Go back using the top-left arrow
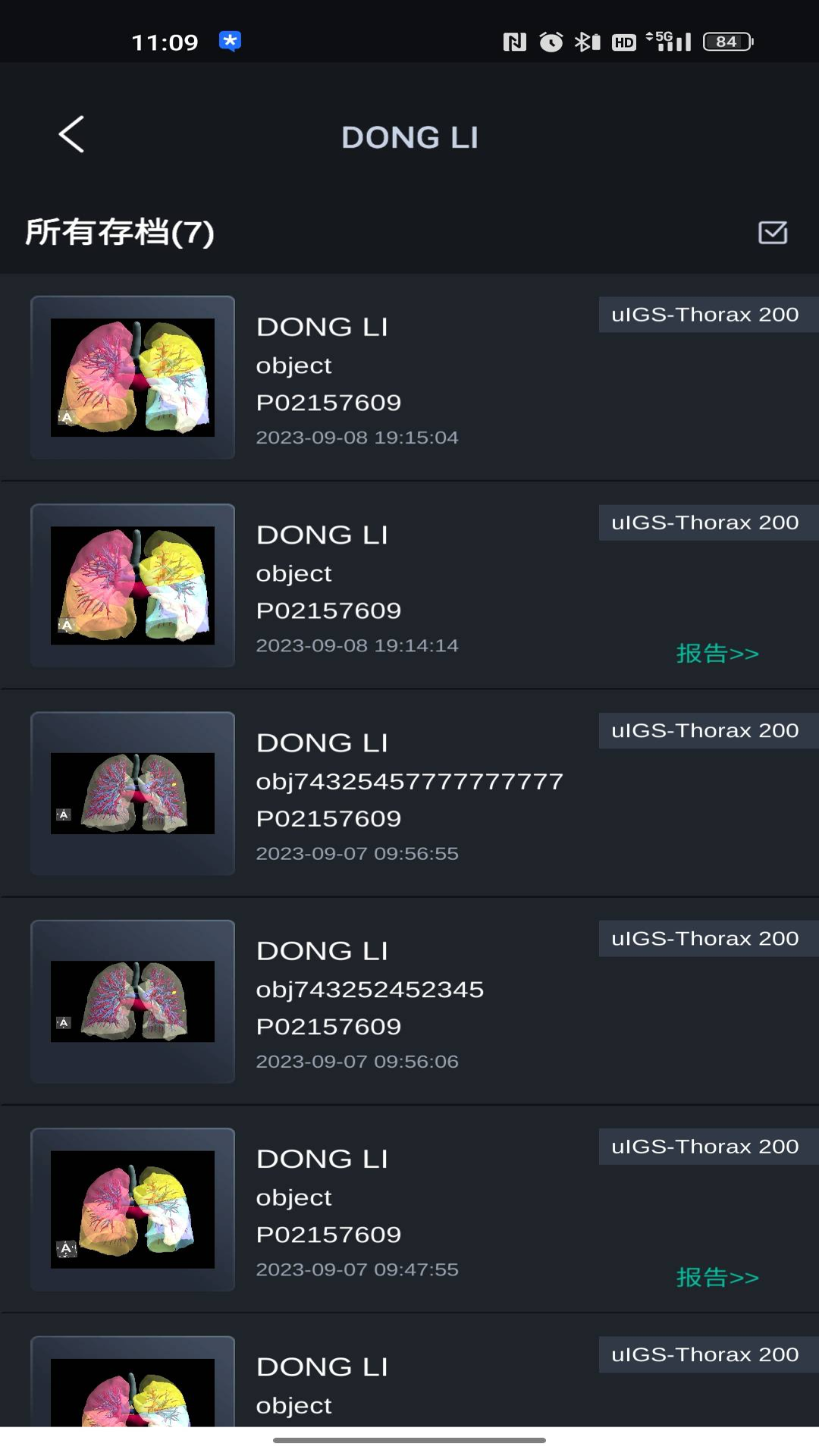Image resolution: width=819 pixels, height=1456 pixels. tap(71, 135)
